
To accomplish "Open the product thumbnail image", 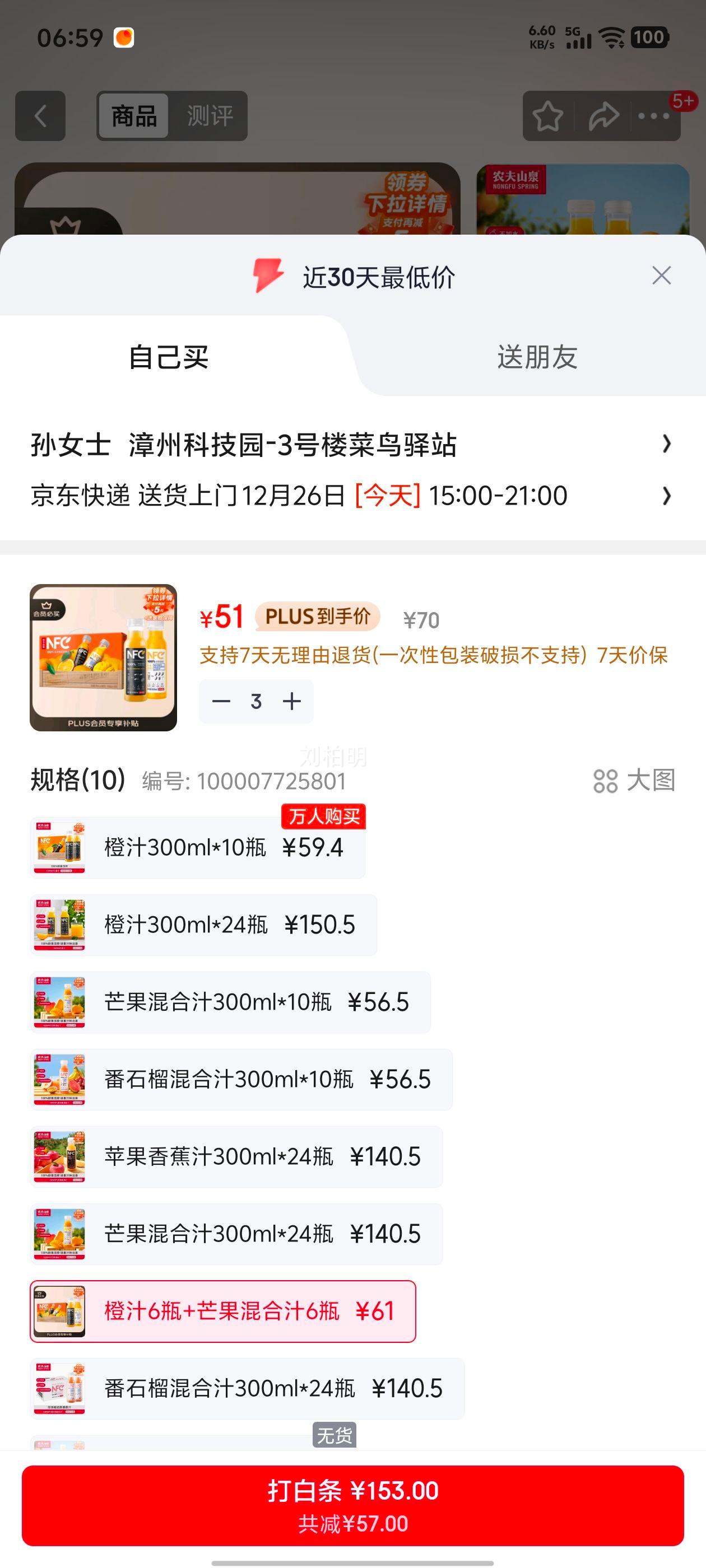I will click(x=104, y=657).
